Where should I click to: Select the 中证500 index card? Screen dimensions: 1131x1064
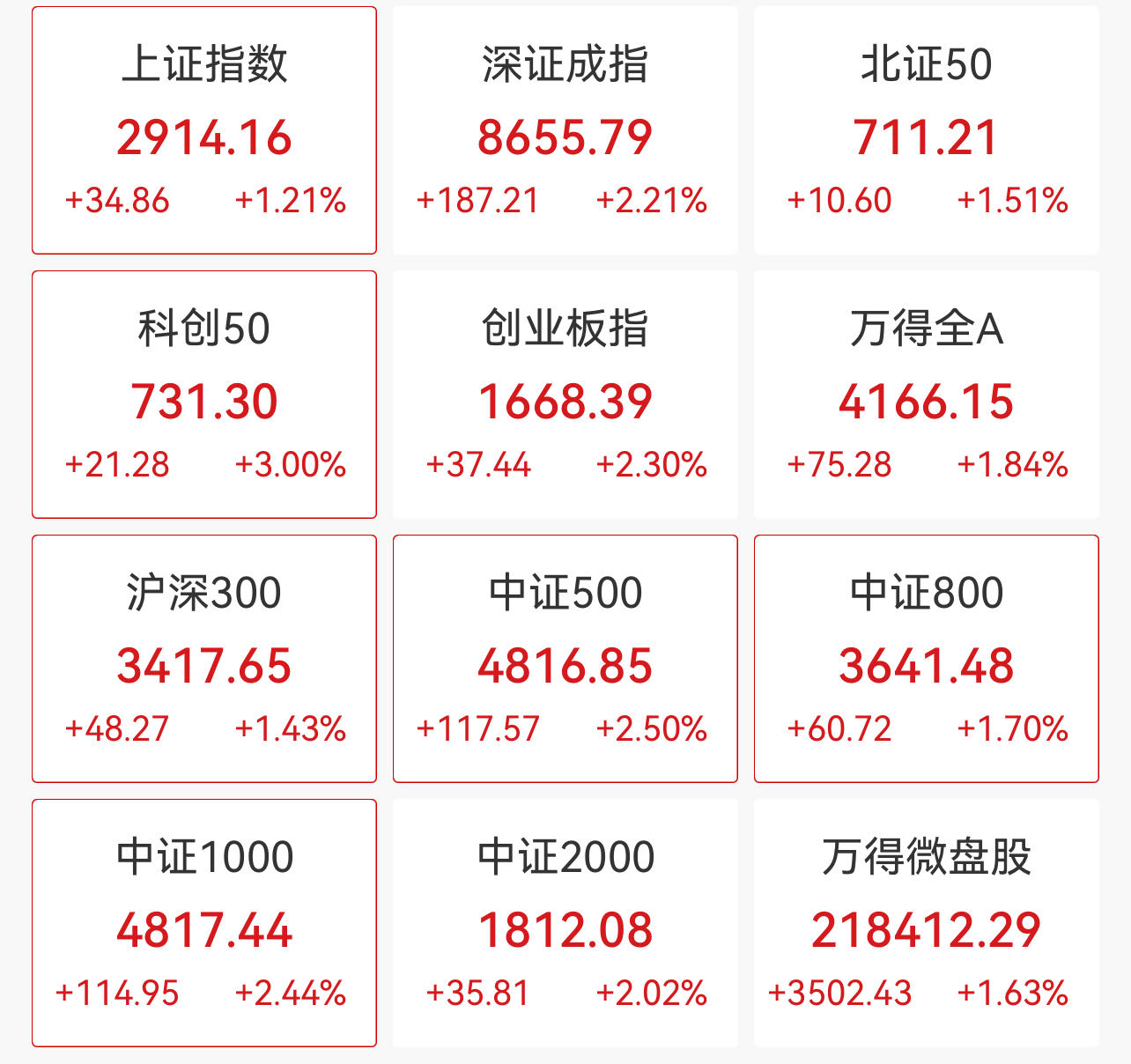coord(565,659)
